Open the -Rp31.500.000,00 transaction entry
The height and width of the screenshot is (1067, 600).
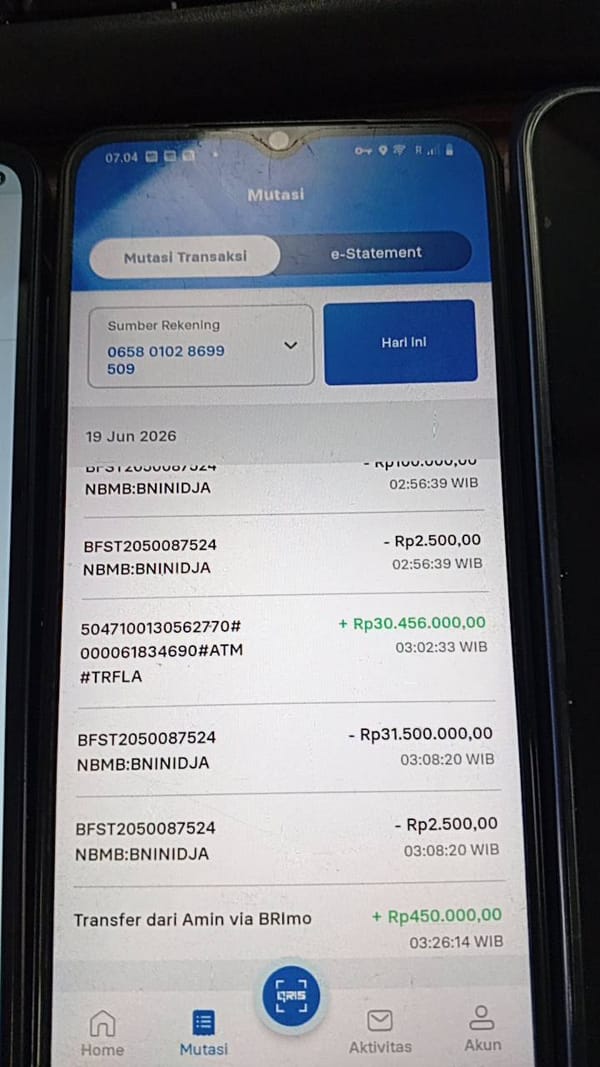[286, 749]
